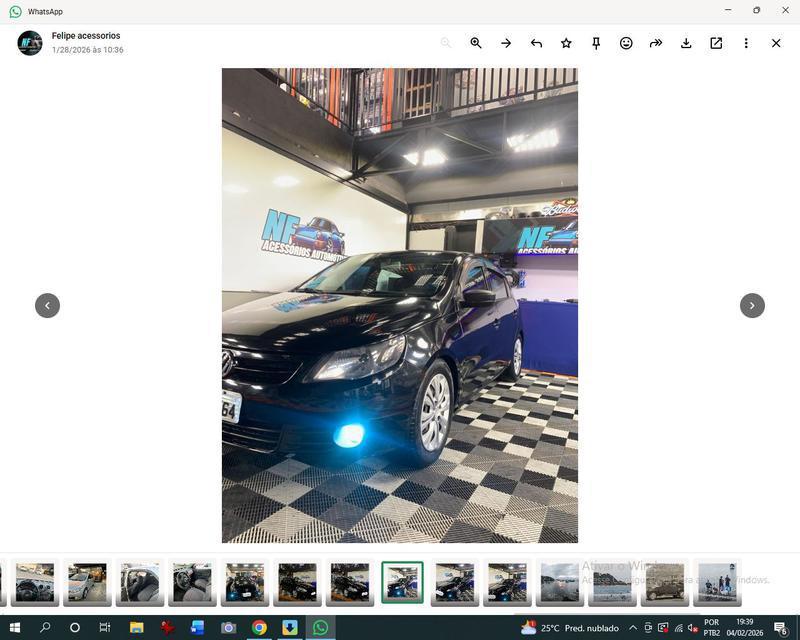Screen dimensions: 800x640
Task: Open File Explorer from the taskbar
Action: point(137,628)
